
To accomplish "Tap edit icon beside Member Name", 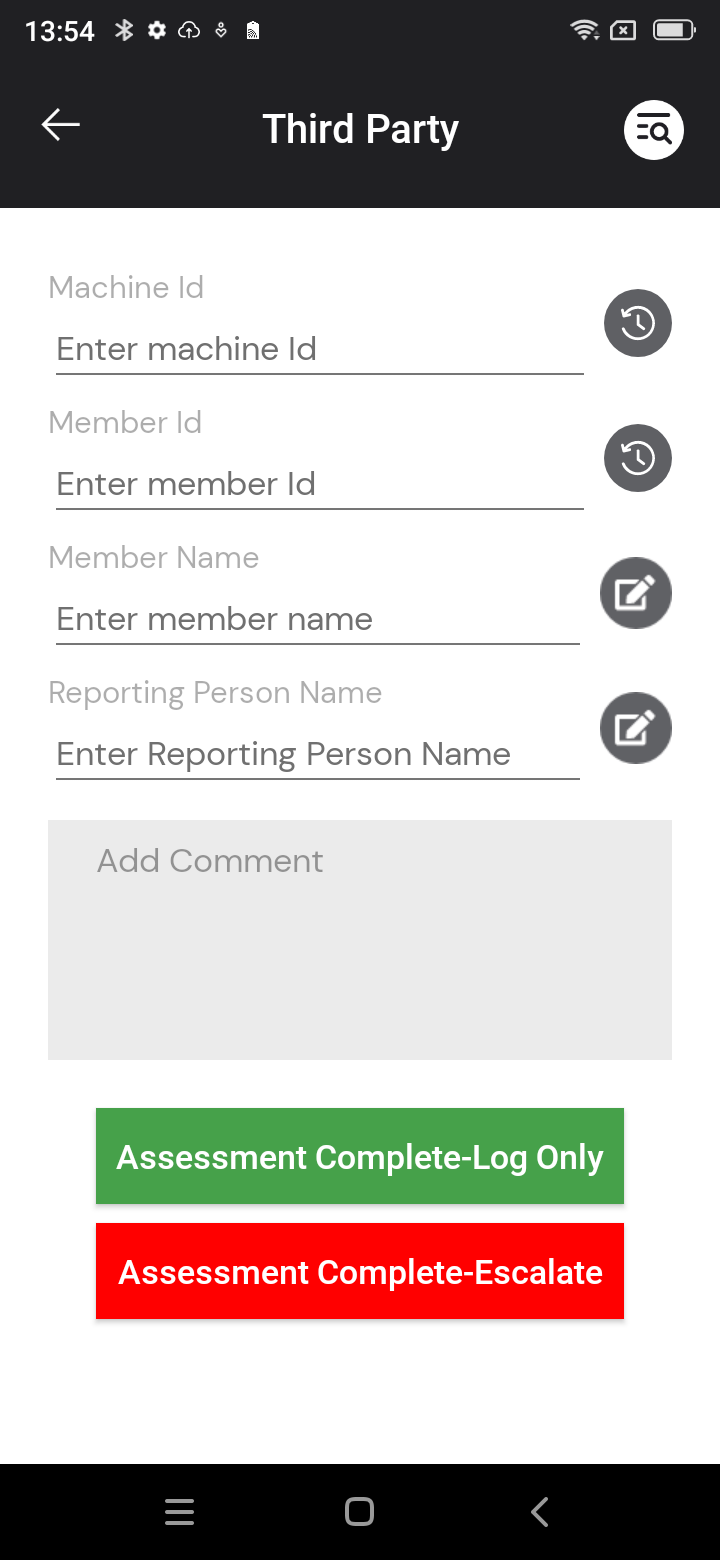I will pos(636,593).
